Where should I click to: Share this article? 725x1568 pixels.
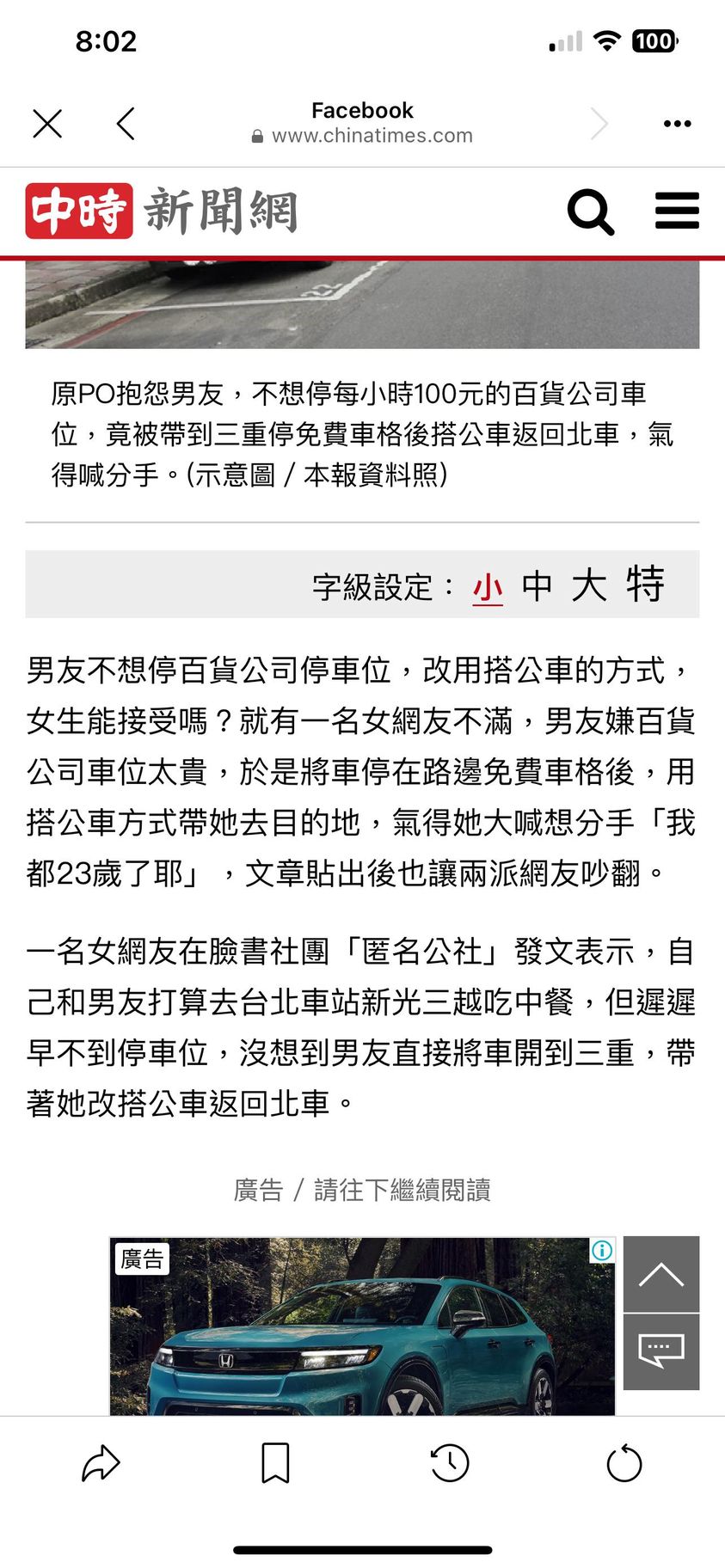tap(101, 1464)
